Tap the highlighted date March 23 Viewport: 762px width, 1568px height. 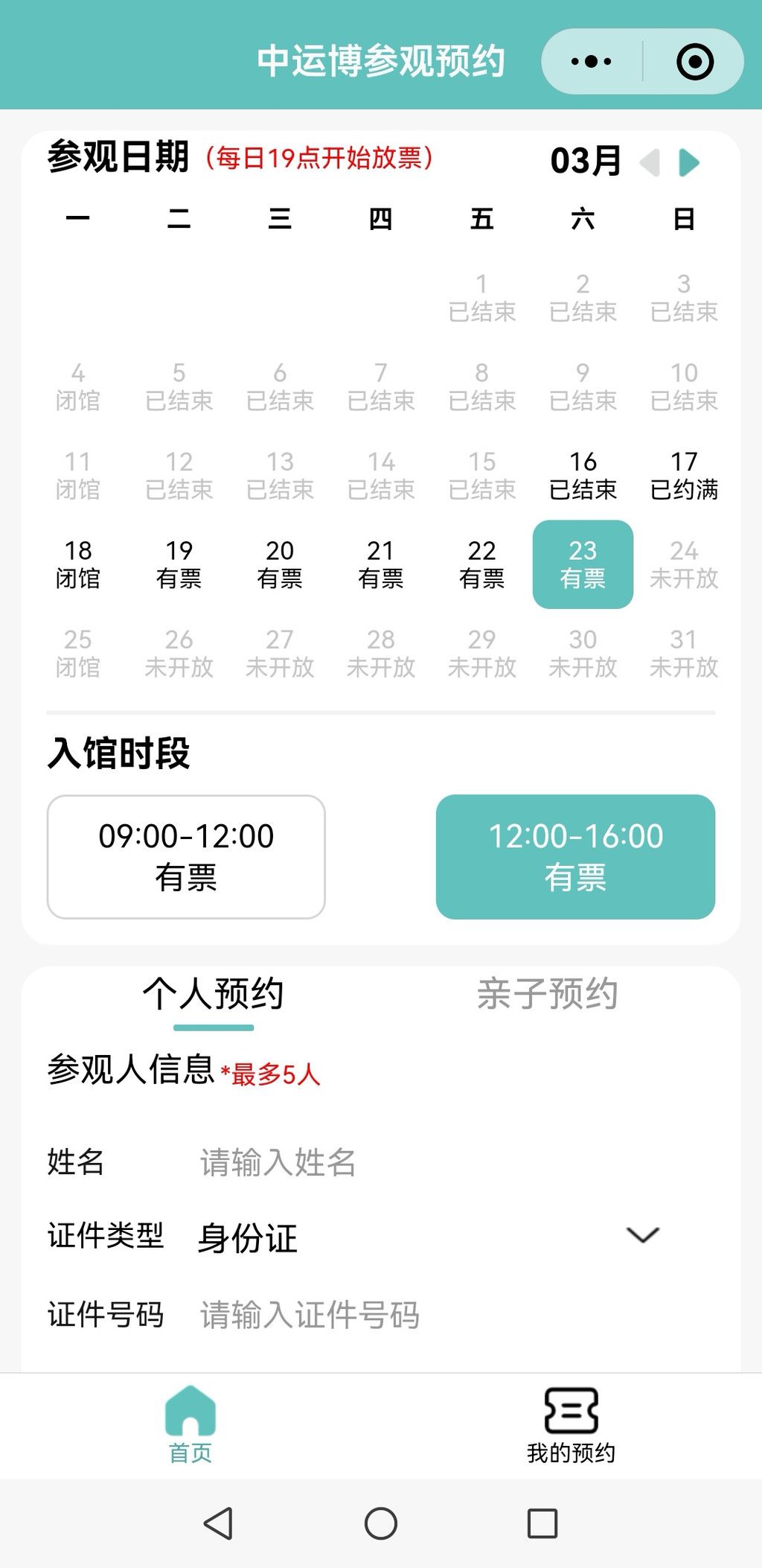583,564
